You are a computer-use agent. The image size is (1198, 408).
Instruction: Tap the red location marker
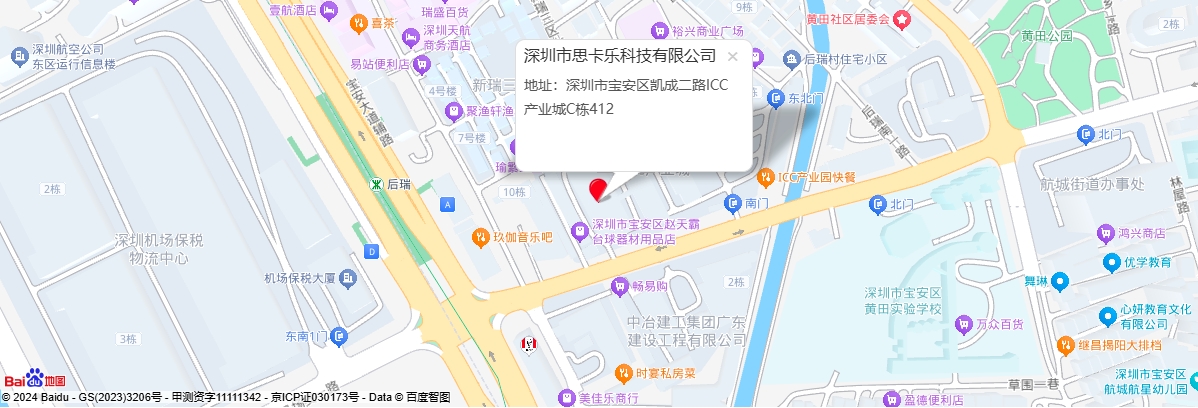point(598,188)
